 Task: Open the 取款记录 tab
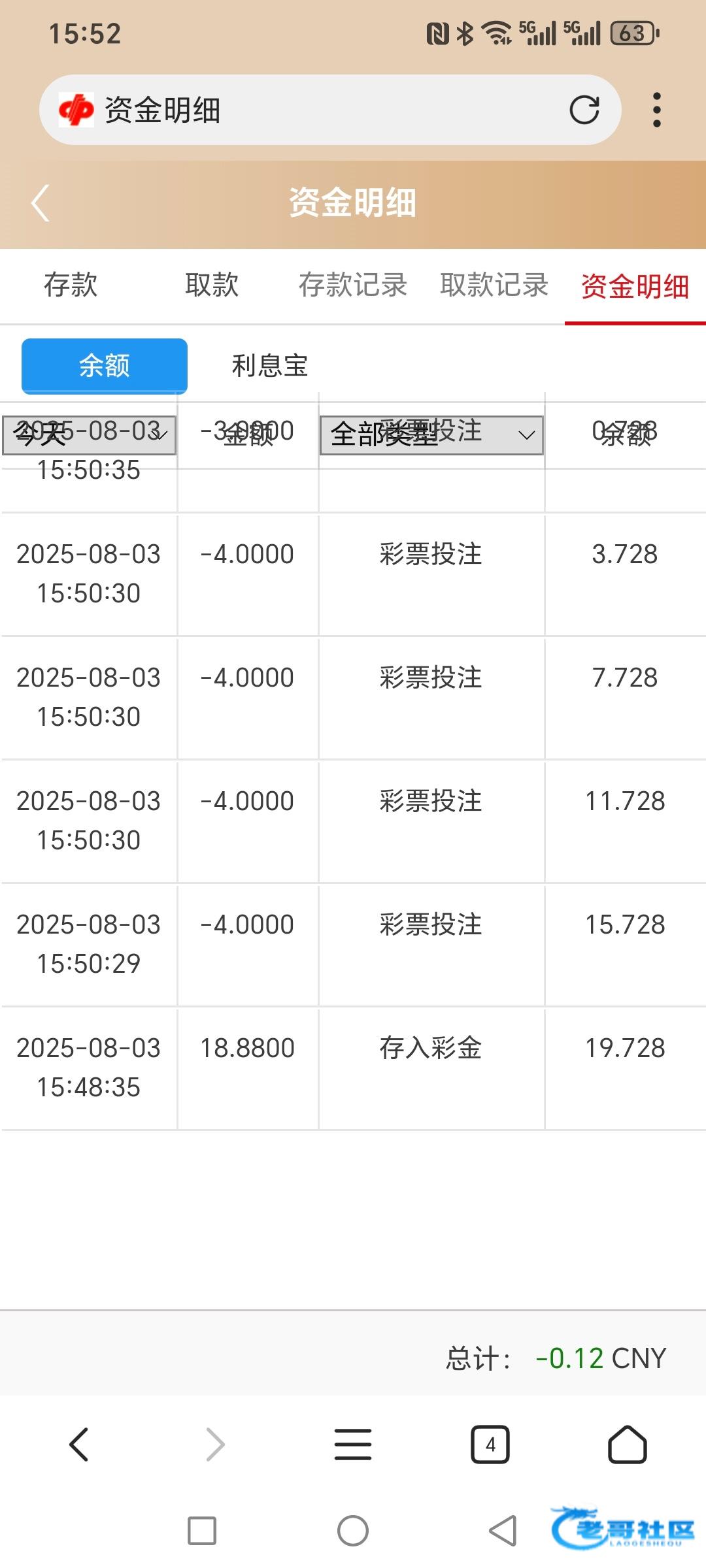tap(494, 286)
